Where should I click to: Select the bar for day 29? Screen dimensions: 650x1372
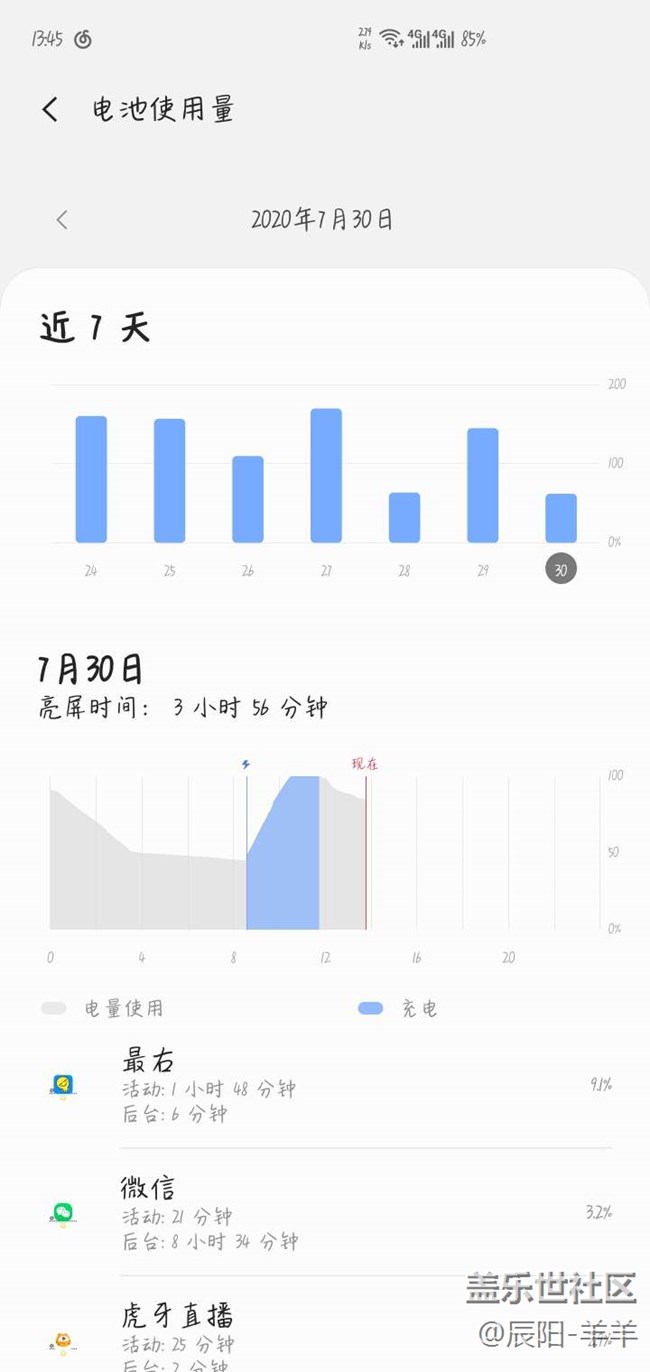click(x=483, y=485)
